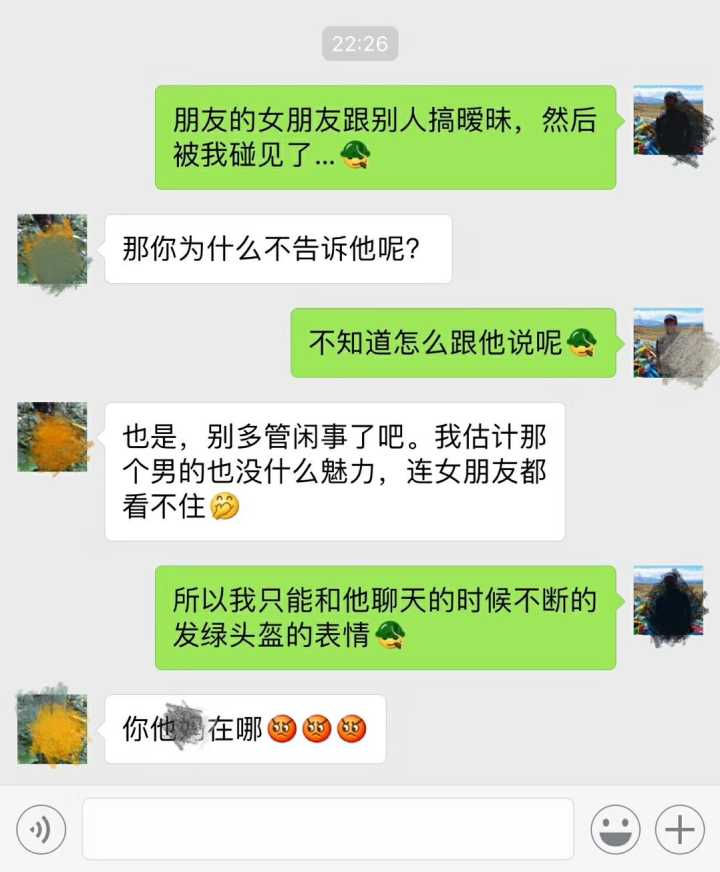
Task: Click the 22:26 timestamp
Action: [360, 43]
